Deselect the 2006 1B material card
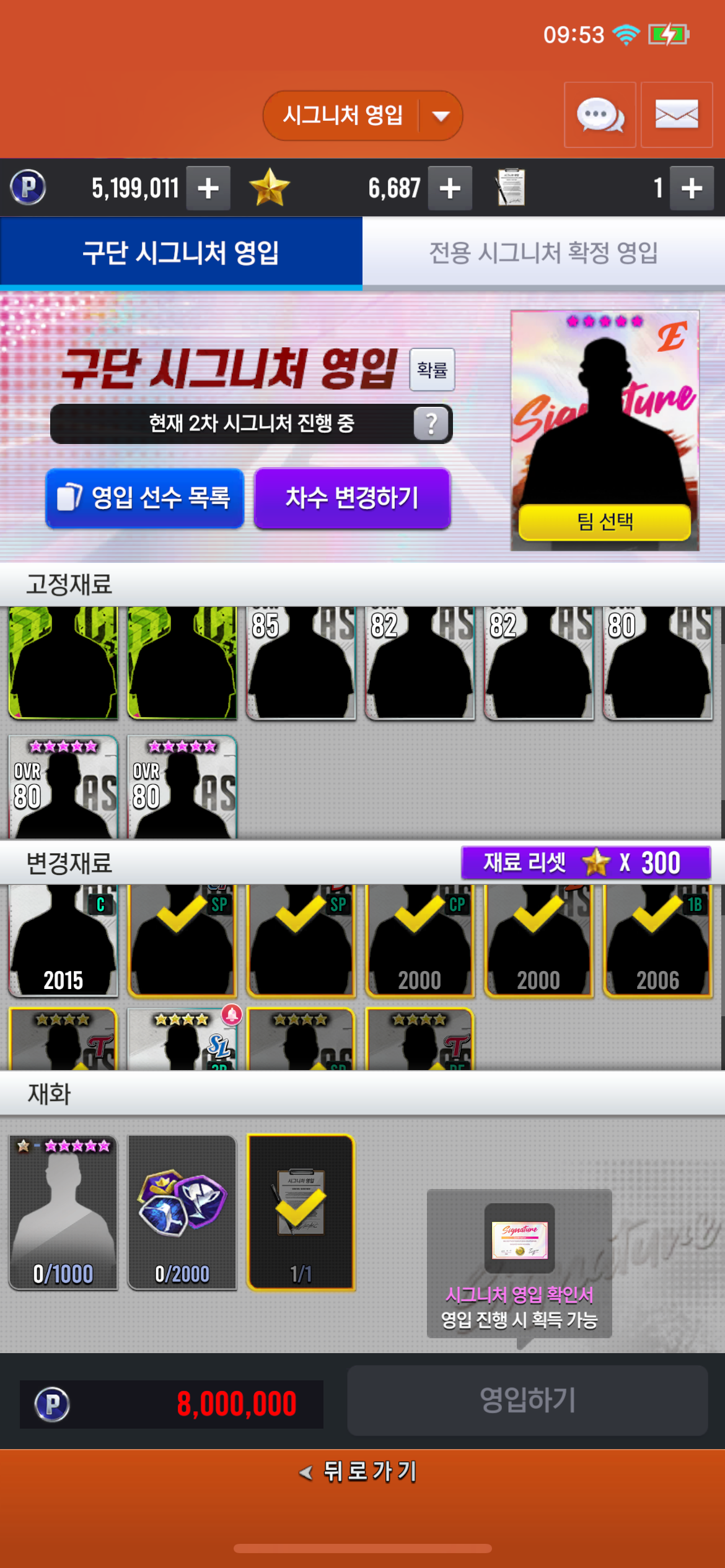 coord(657,940)
